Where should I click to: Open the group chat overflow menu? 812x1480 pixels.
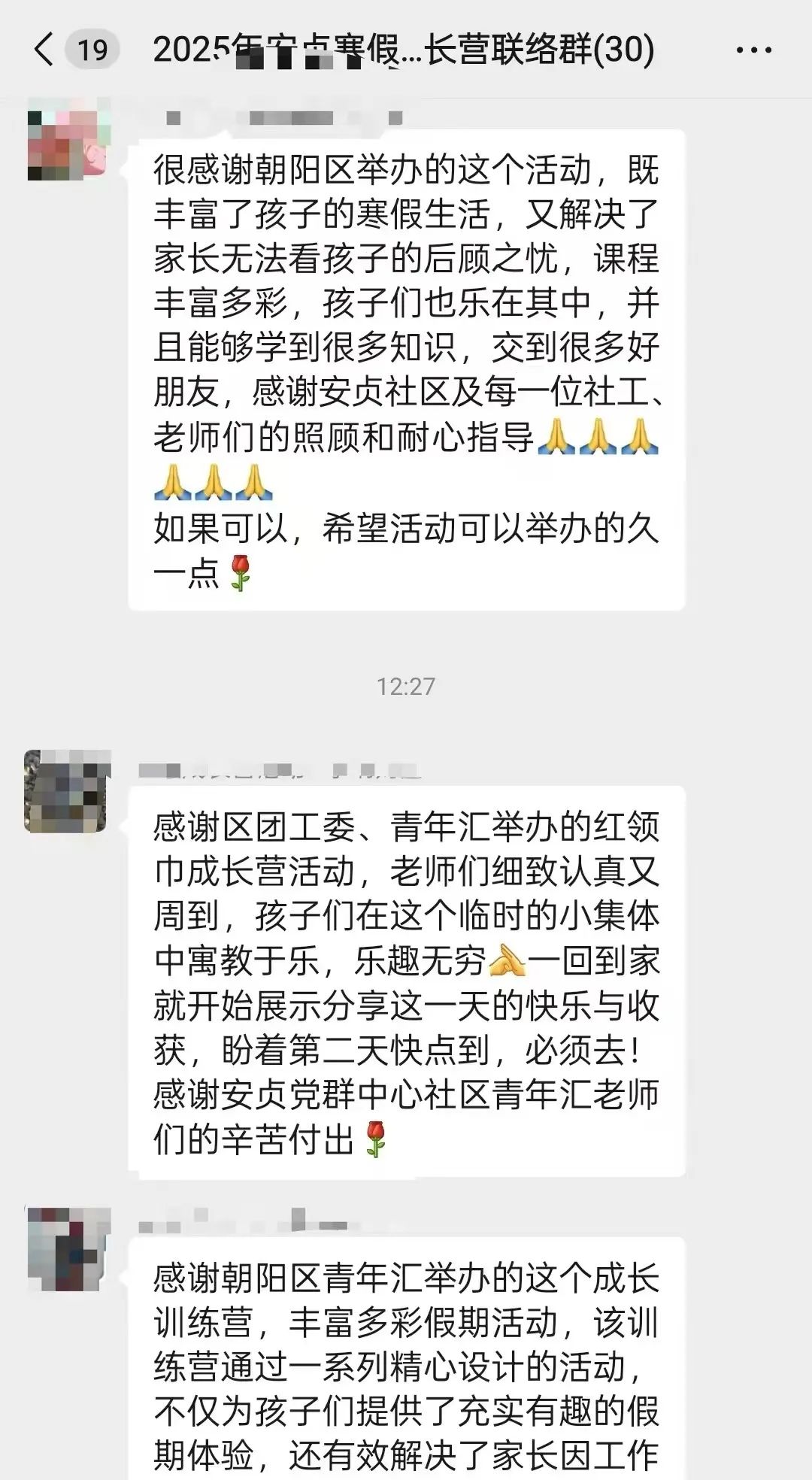click(753, 50)
